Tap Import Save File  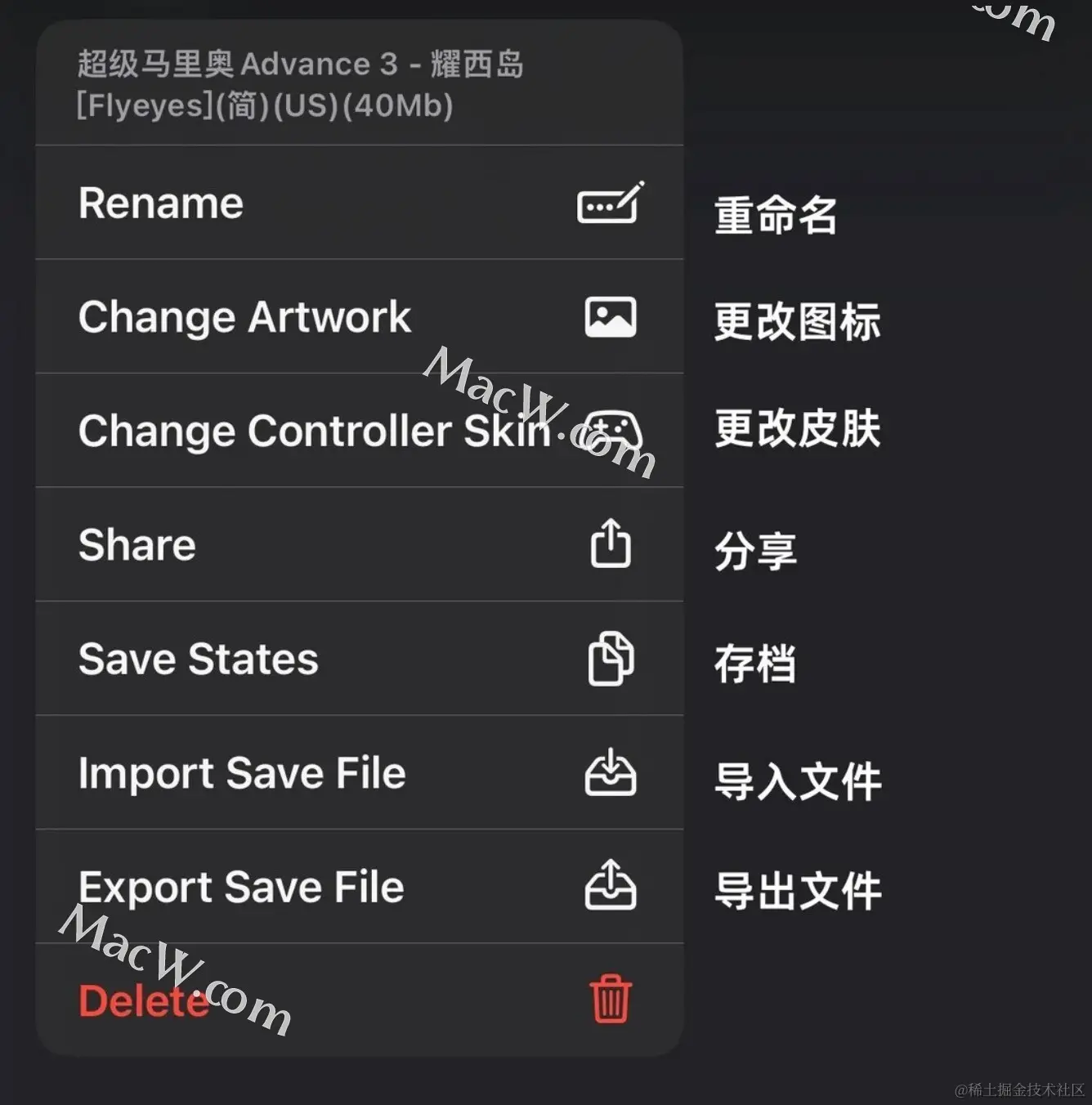pyautogui.click(x=360, y=773)
